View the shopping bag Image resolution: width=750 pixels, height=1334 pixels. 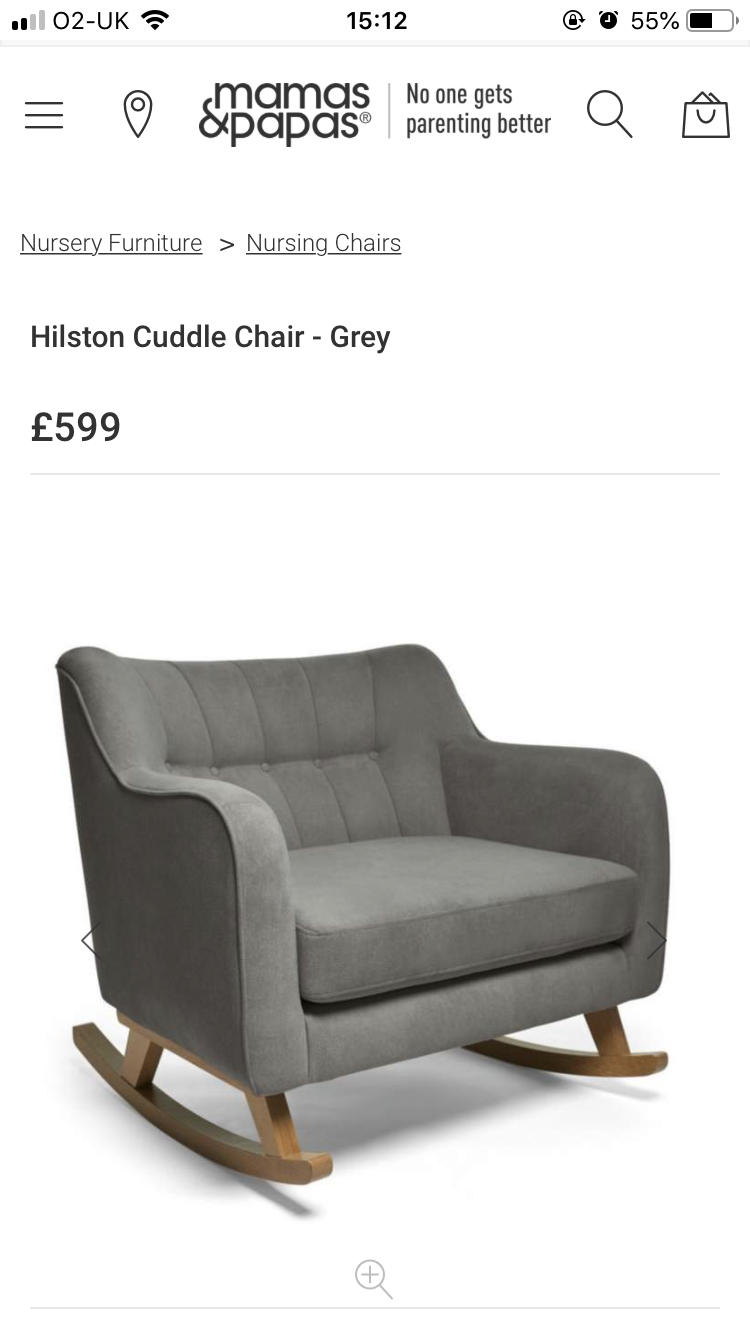pos(706,114)
